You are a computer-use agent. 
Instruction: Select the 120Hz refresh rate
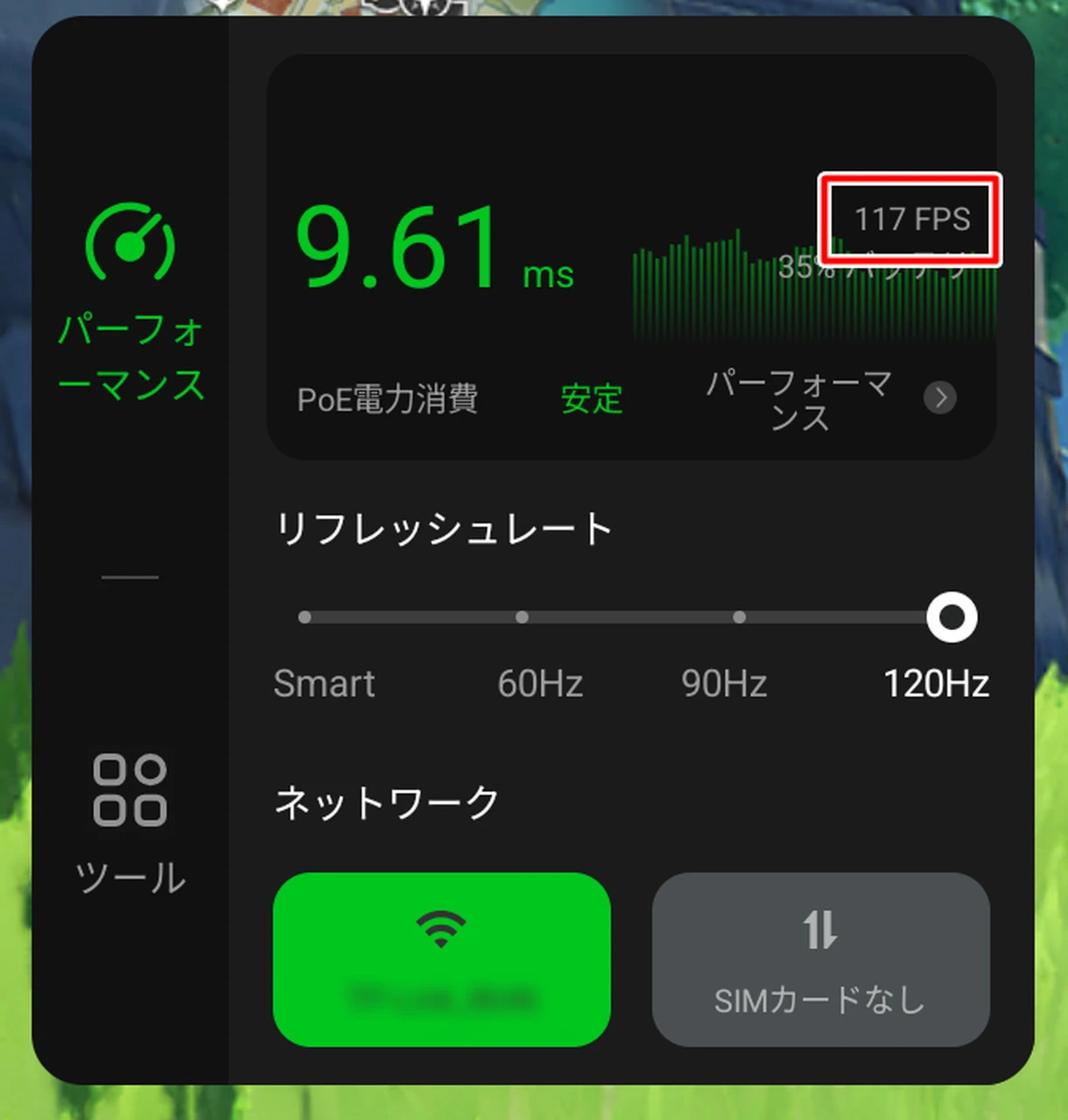(x=952, y=618)
